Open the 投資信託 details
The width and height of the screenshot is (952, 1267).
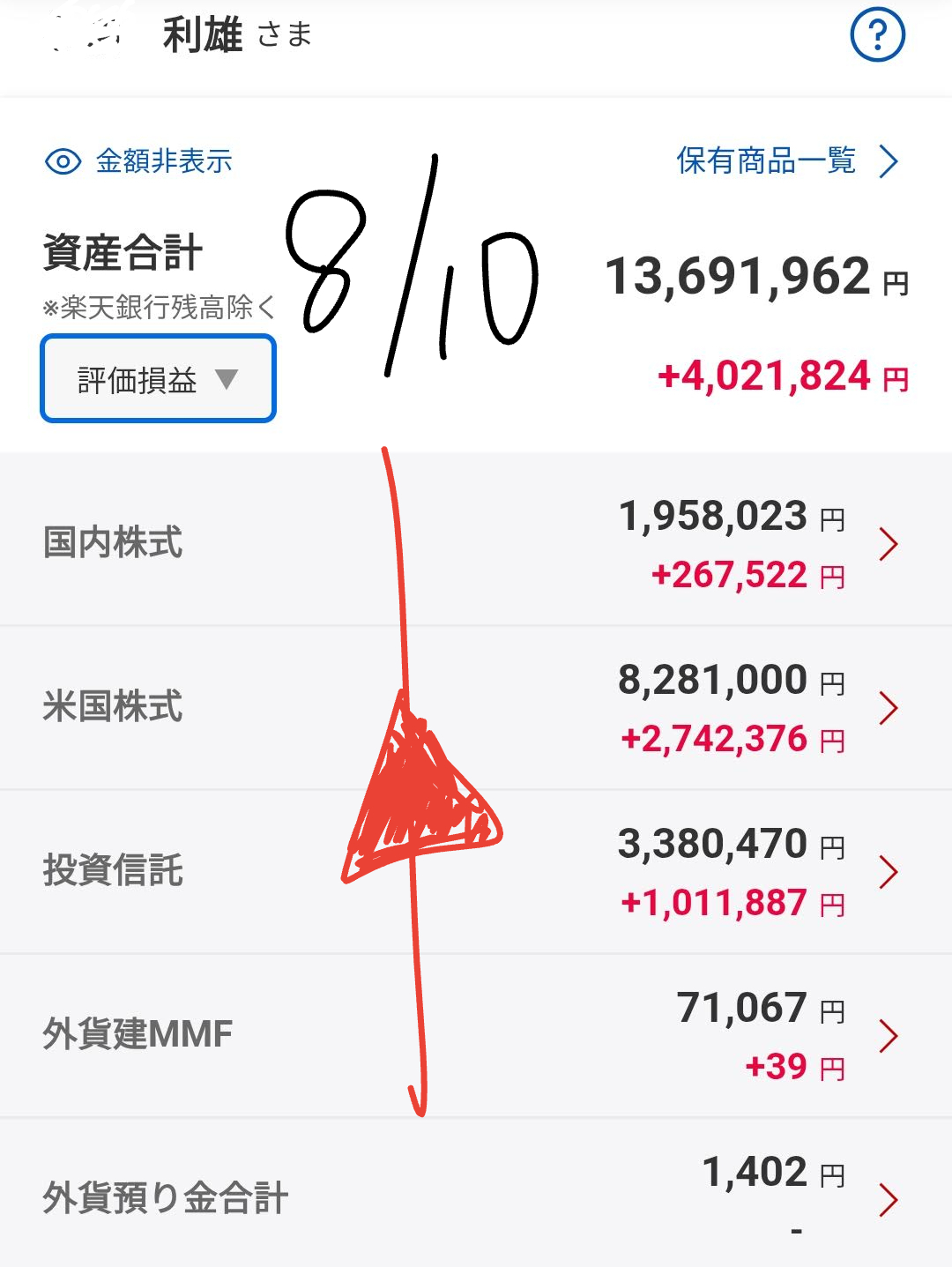(476, 872)
